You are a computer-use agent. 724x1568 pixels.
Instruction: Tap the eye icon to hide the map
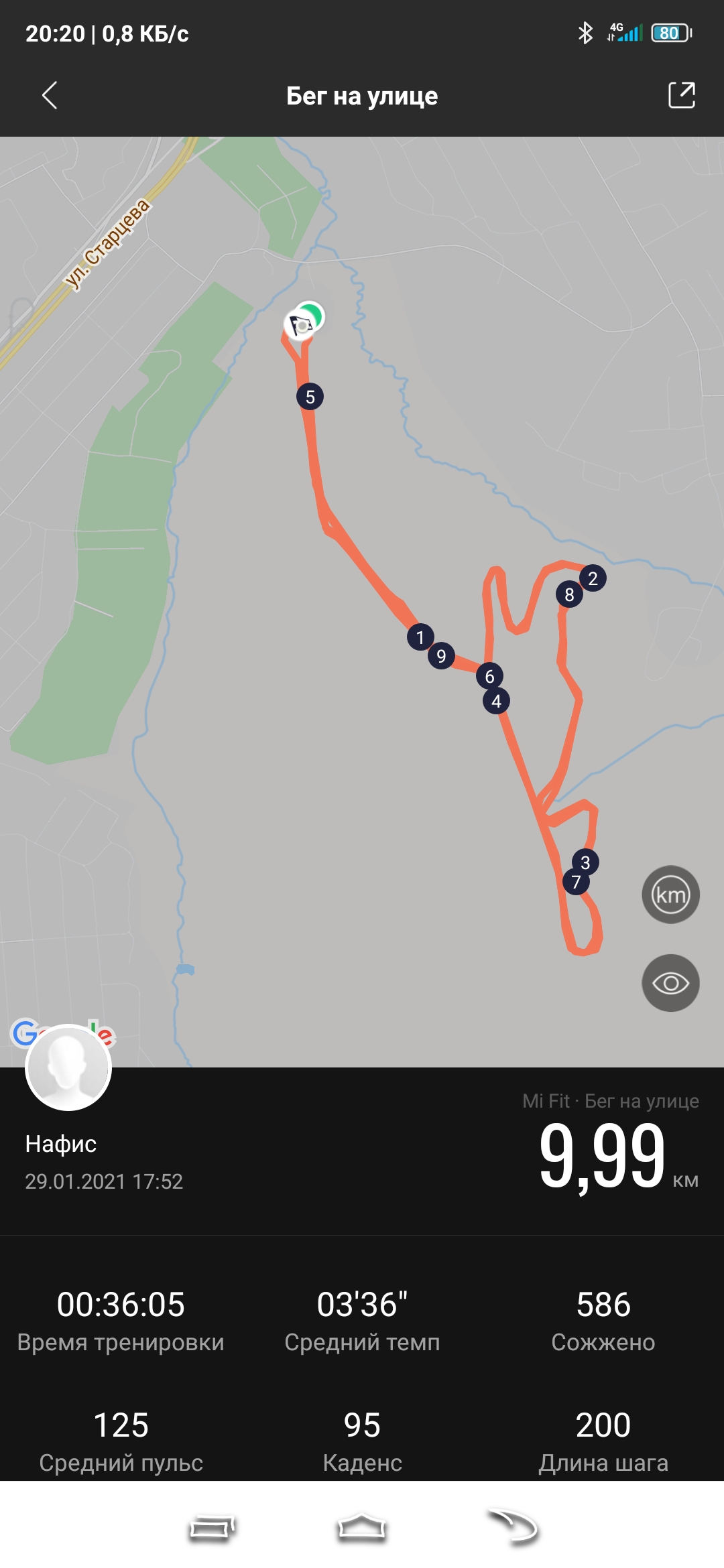click(x=670, y=983)
